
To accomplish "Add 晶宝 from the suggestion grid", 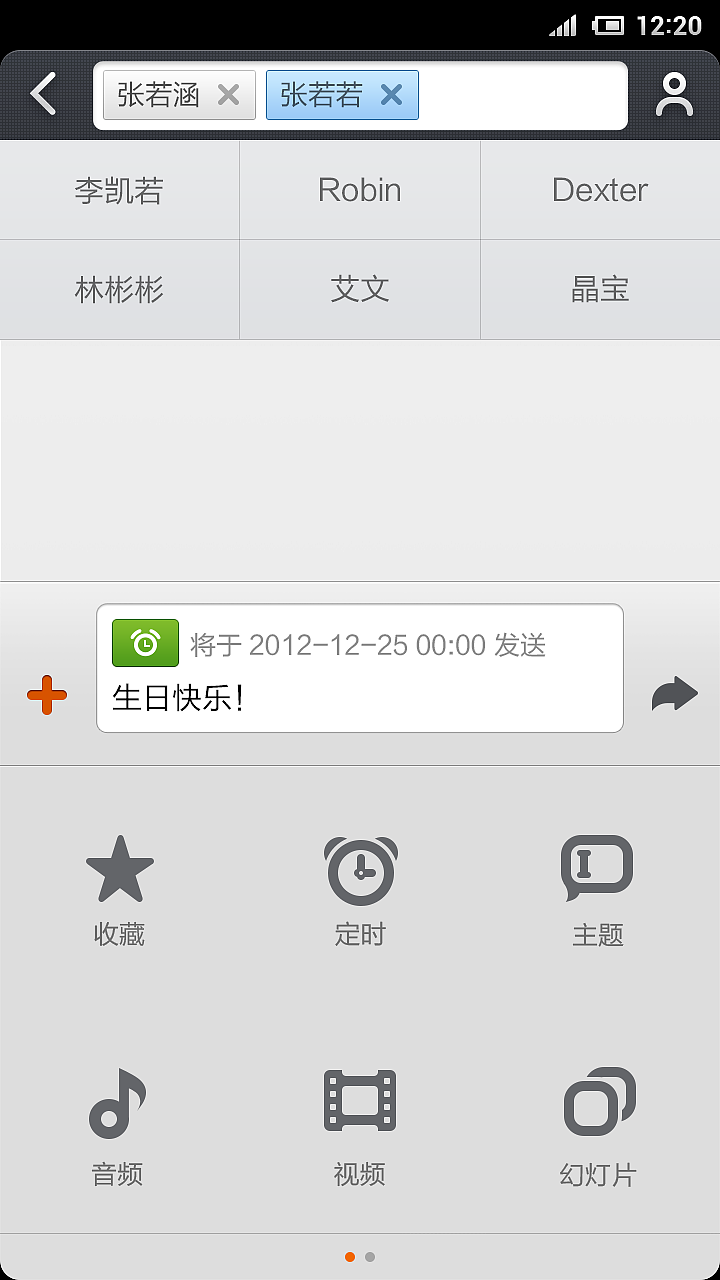I will (599, 289).
